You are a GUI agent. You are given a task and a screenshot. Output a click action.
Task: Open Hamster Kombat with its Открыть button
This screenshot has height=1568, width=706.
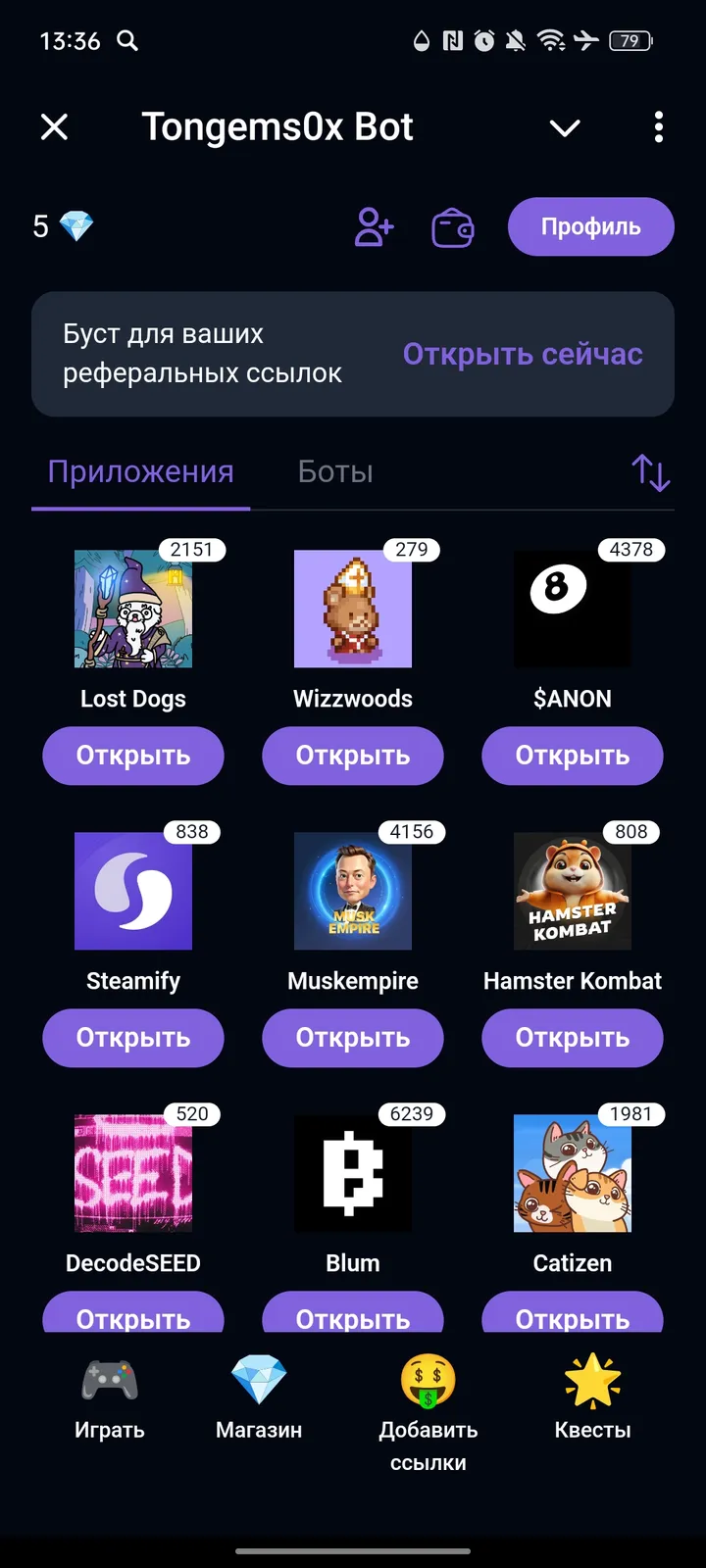573,1038
